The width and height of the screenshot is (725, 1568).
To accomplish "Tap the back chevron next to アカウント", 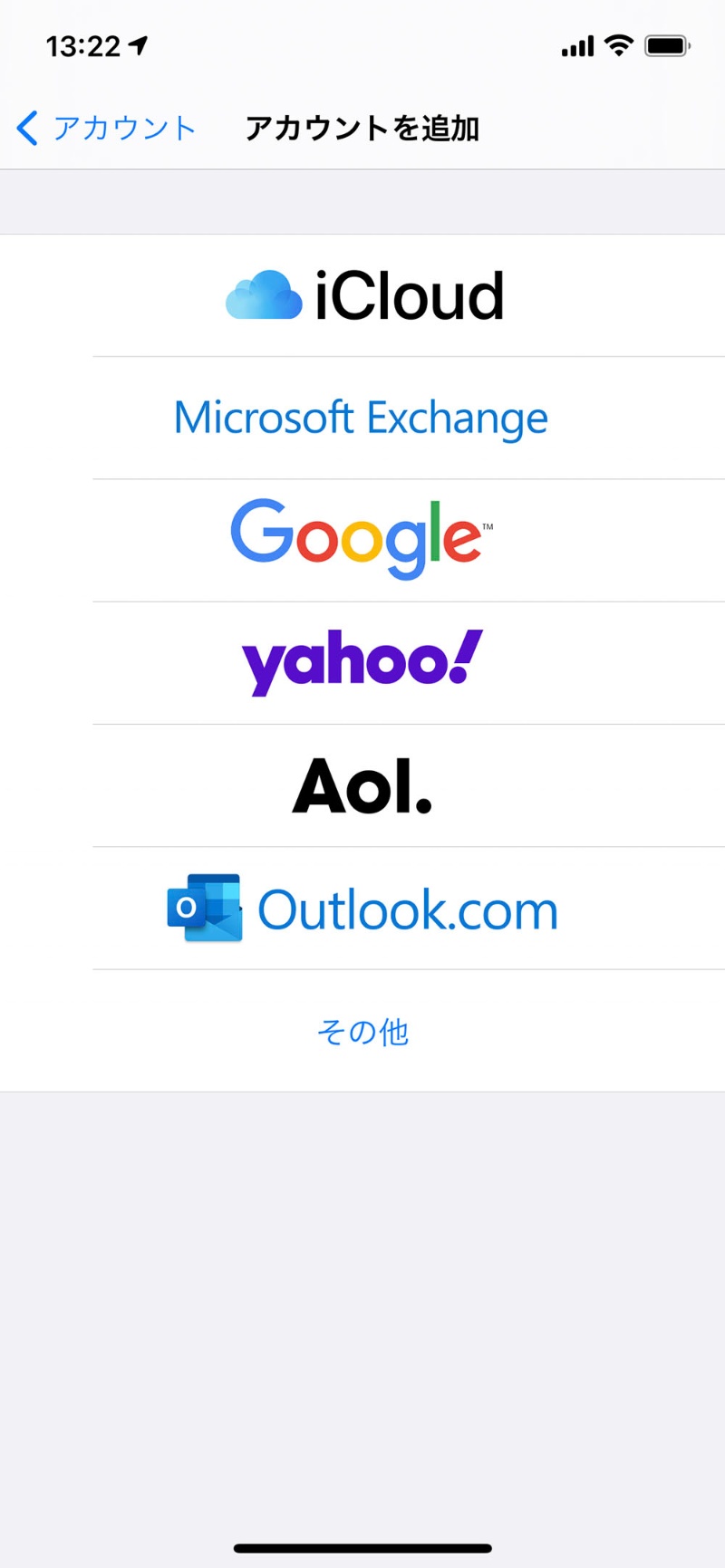I will click(27, 129).
